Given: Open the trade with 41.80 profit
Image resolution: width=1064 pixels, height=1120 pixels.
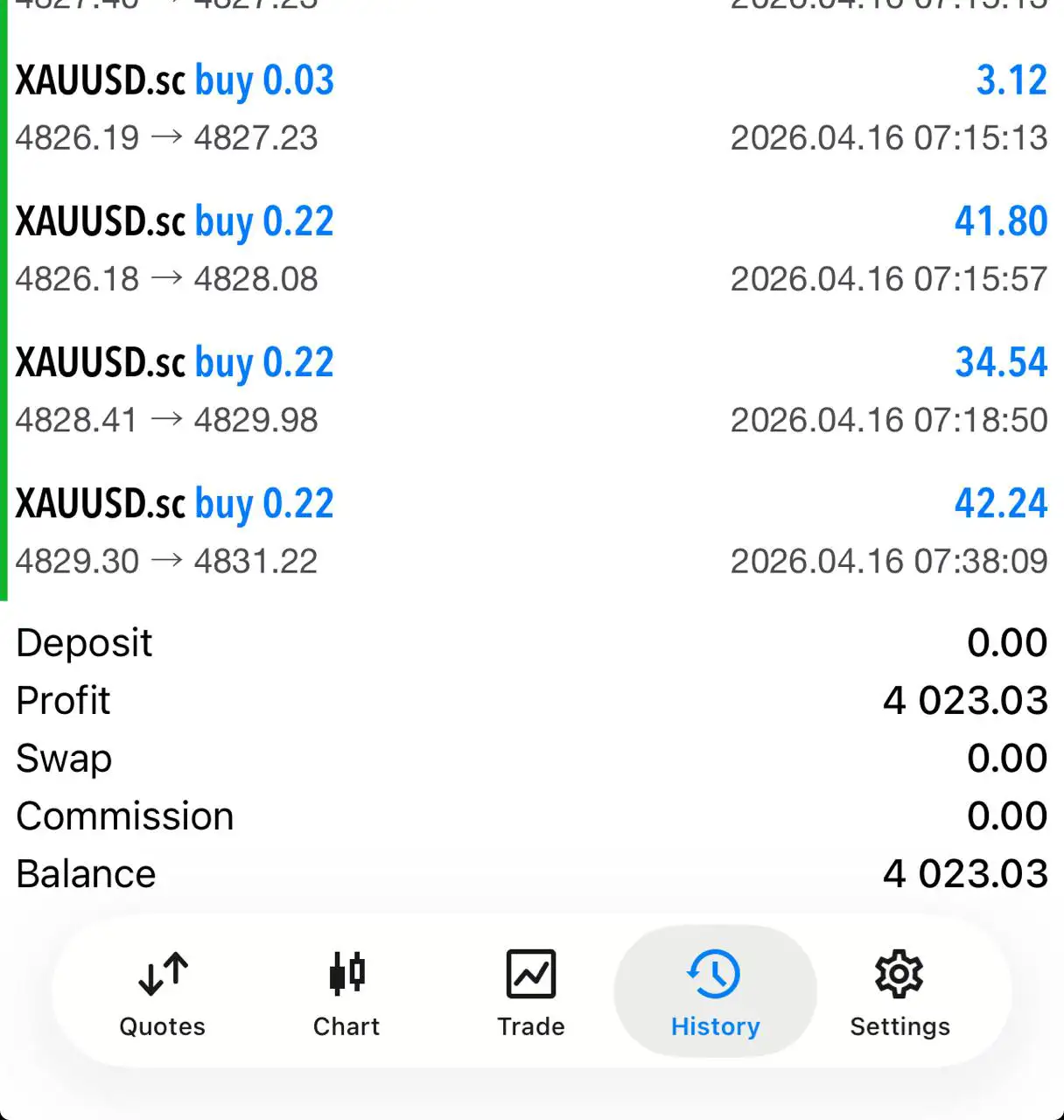Looking at the screenshot, I should coord(530,249).
